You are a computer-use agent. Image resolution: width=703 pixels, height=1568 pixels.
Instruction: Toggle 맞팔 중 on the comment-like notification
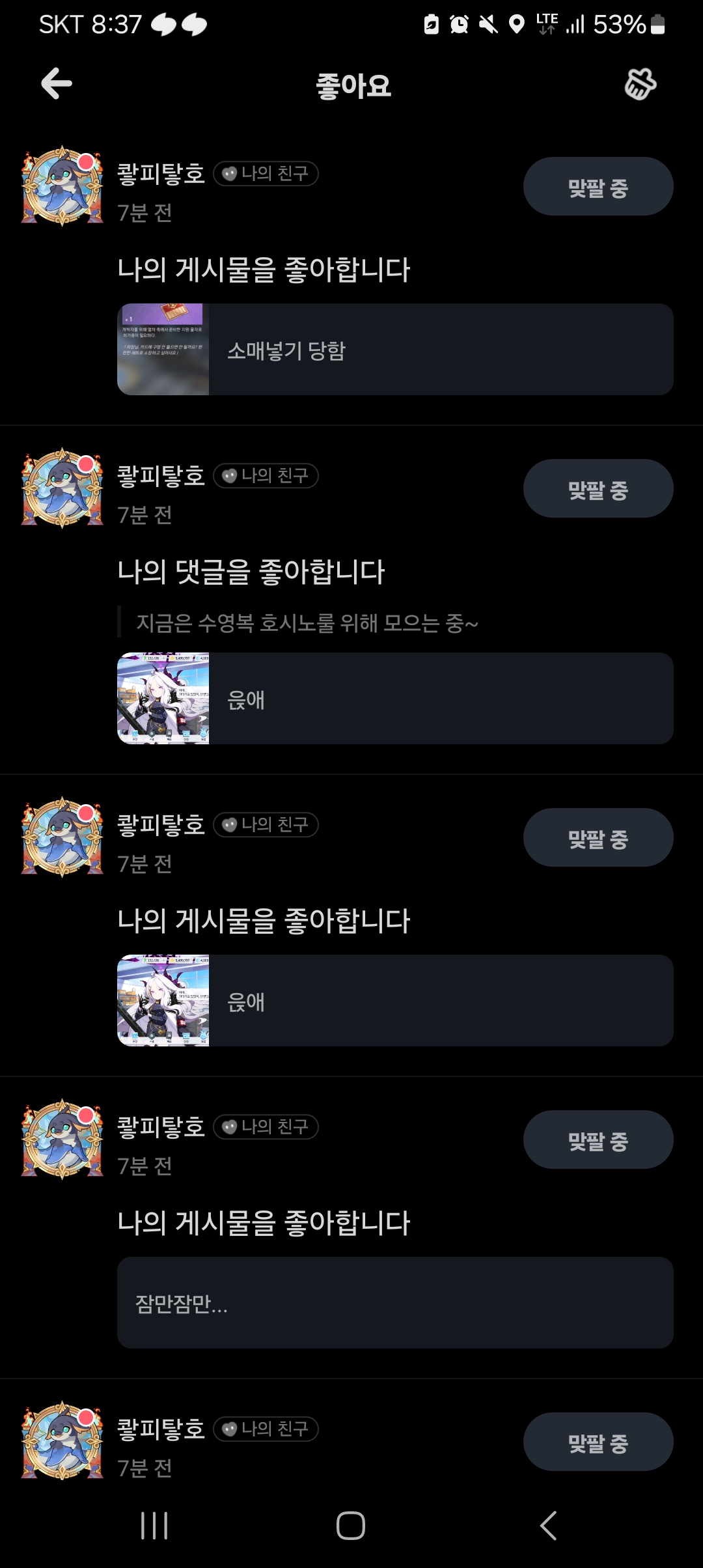coord(598,488)
